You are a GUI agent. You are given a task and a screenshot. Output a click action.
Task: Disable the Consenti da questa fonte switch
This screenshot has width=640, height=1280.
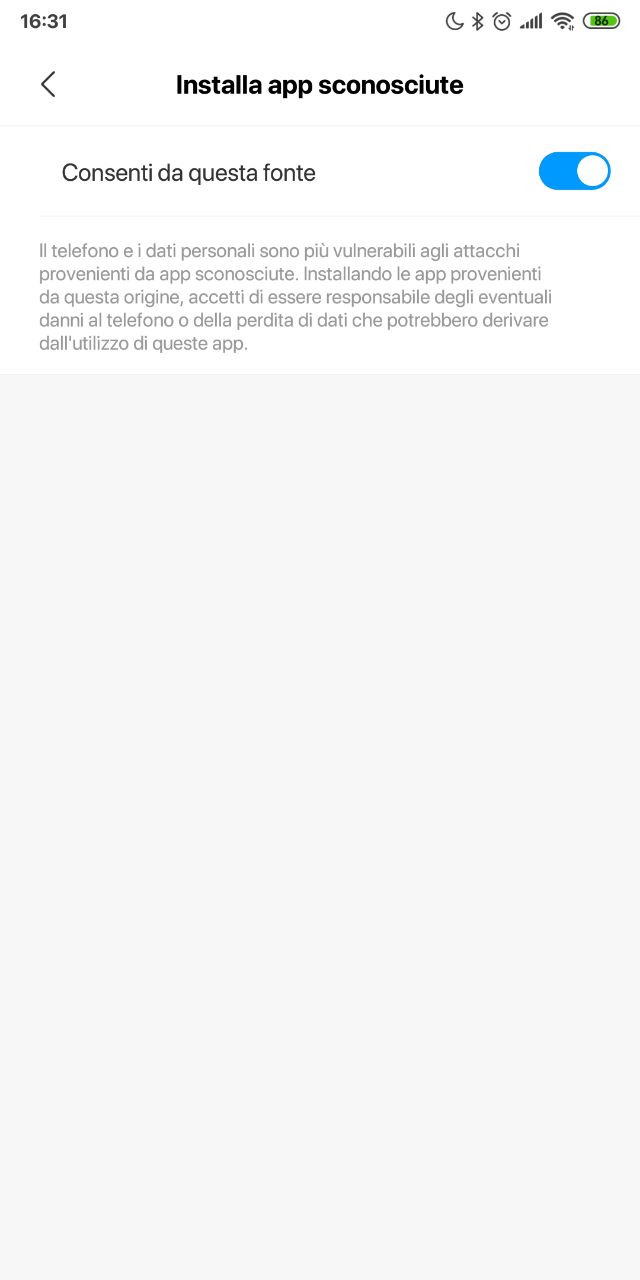point(574,172)
